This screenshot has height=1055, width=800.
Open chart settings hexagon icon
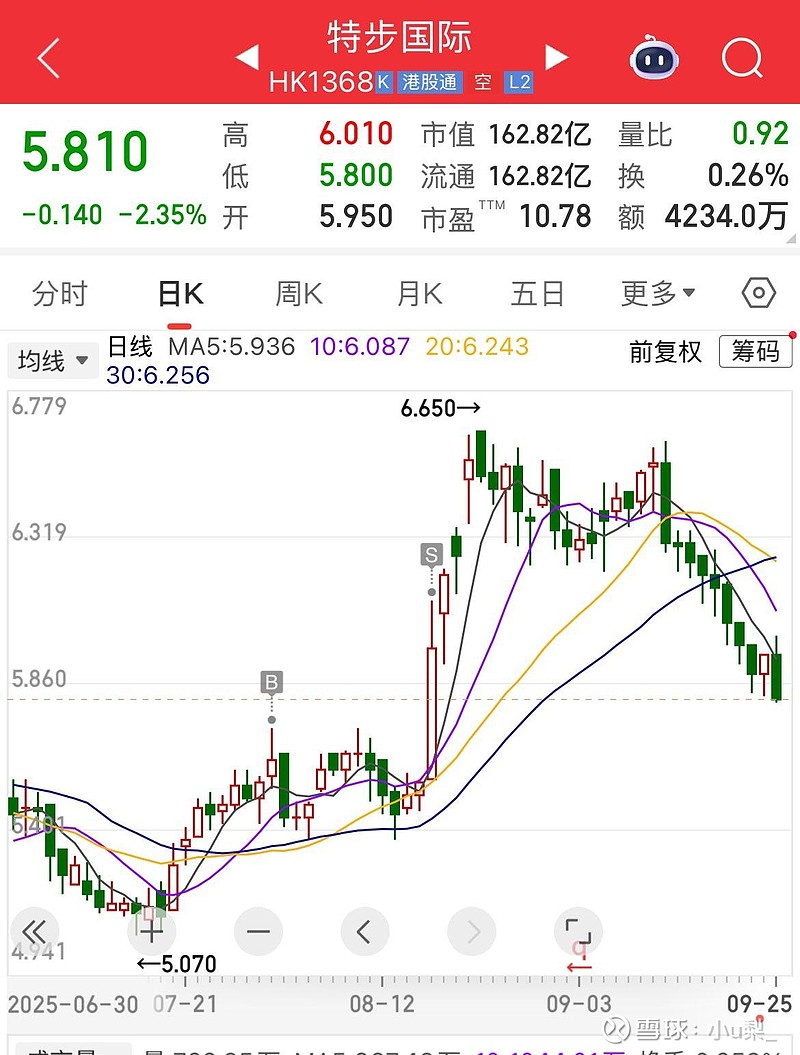click(759, 294)
